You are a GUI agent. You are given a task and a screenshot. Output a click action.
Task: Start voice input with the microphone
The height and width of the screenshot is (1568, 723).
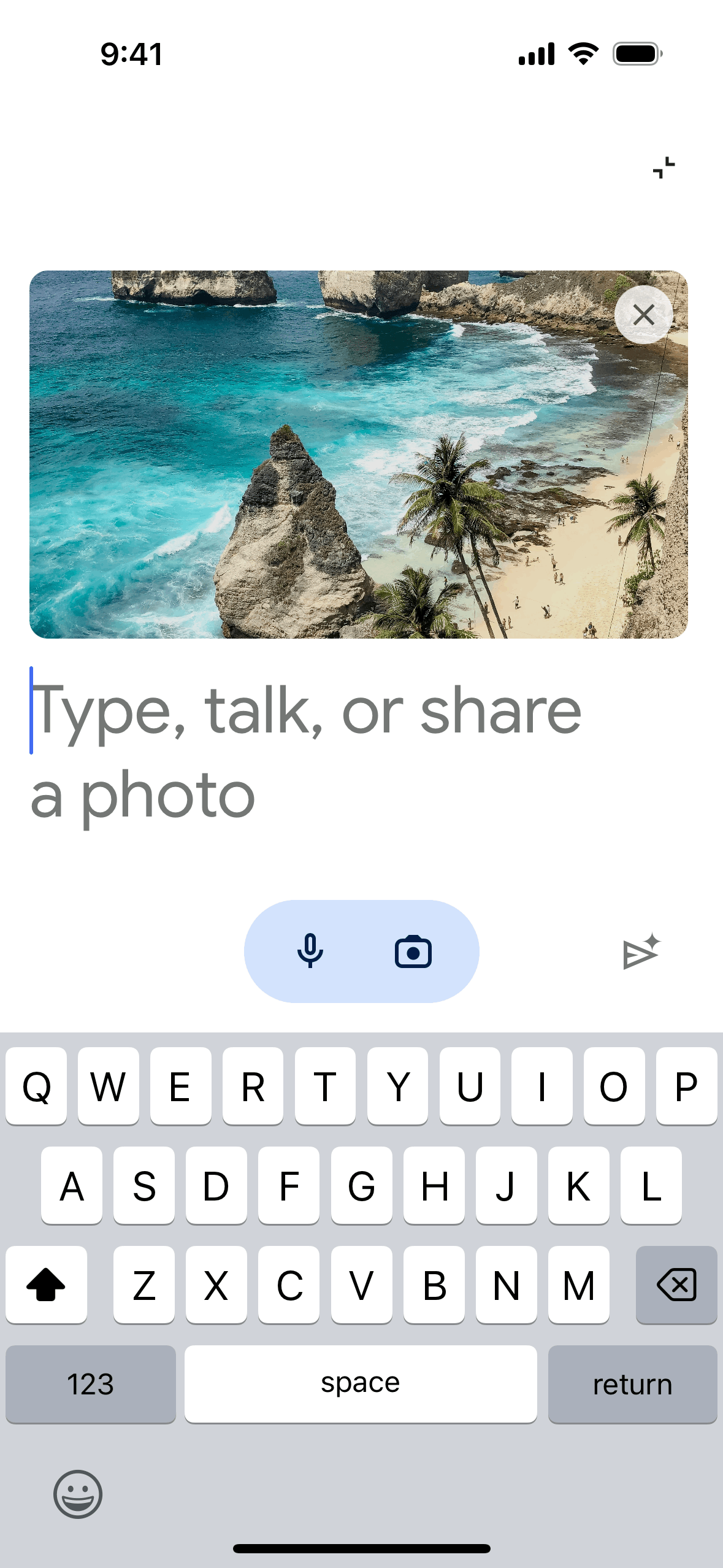click(x=310, y=951)
